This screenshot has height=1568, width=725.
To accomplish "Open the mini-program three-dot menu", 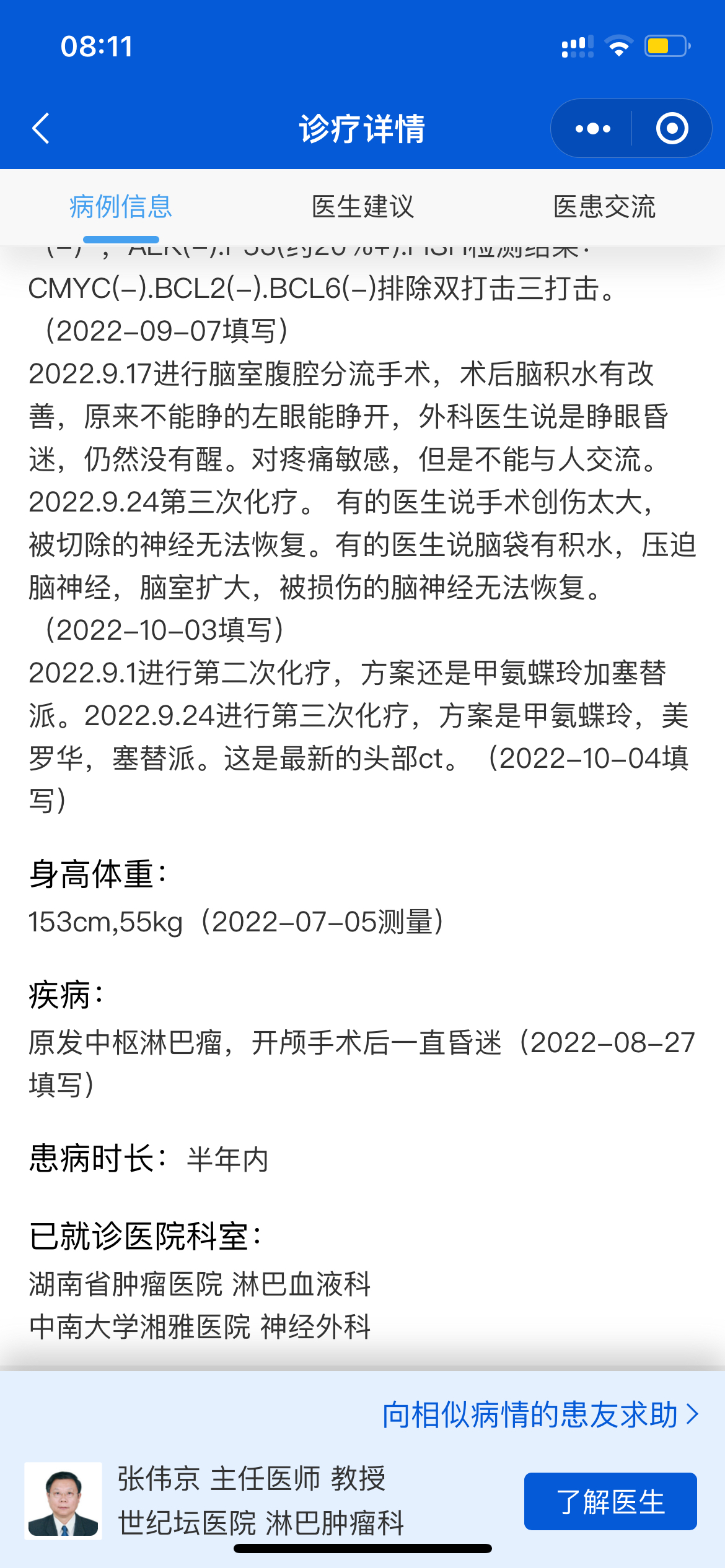I will 592,129.
